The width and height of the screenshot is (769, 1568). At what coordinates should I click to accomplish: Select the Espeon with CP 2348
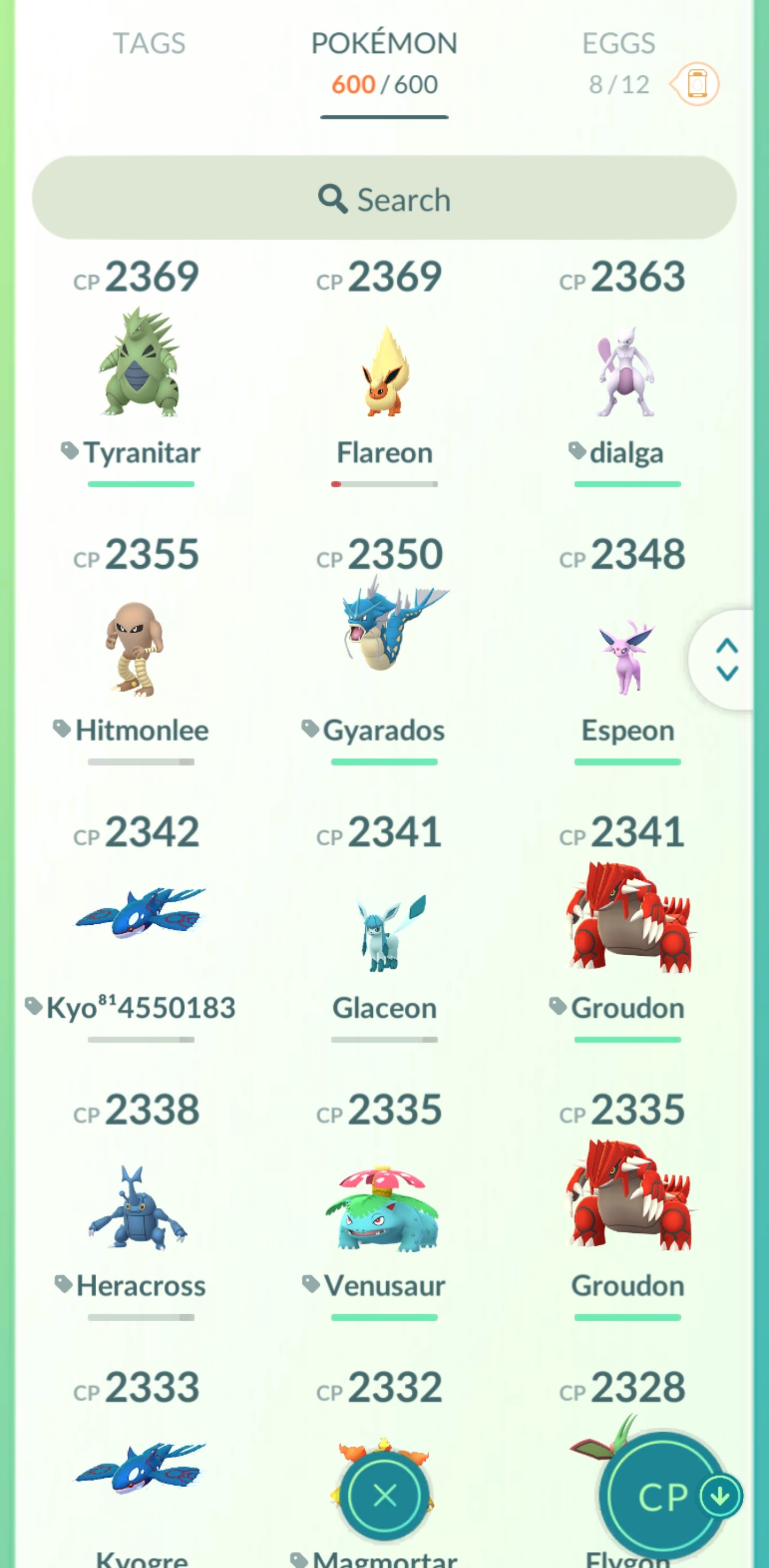point(627,658)
